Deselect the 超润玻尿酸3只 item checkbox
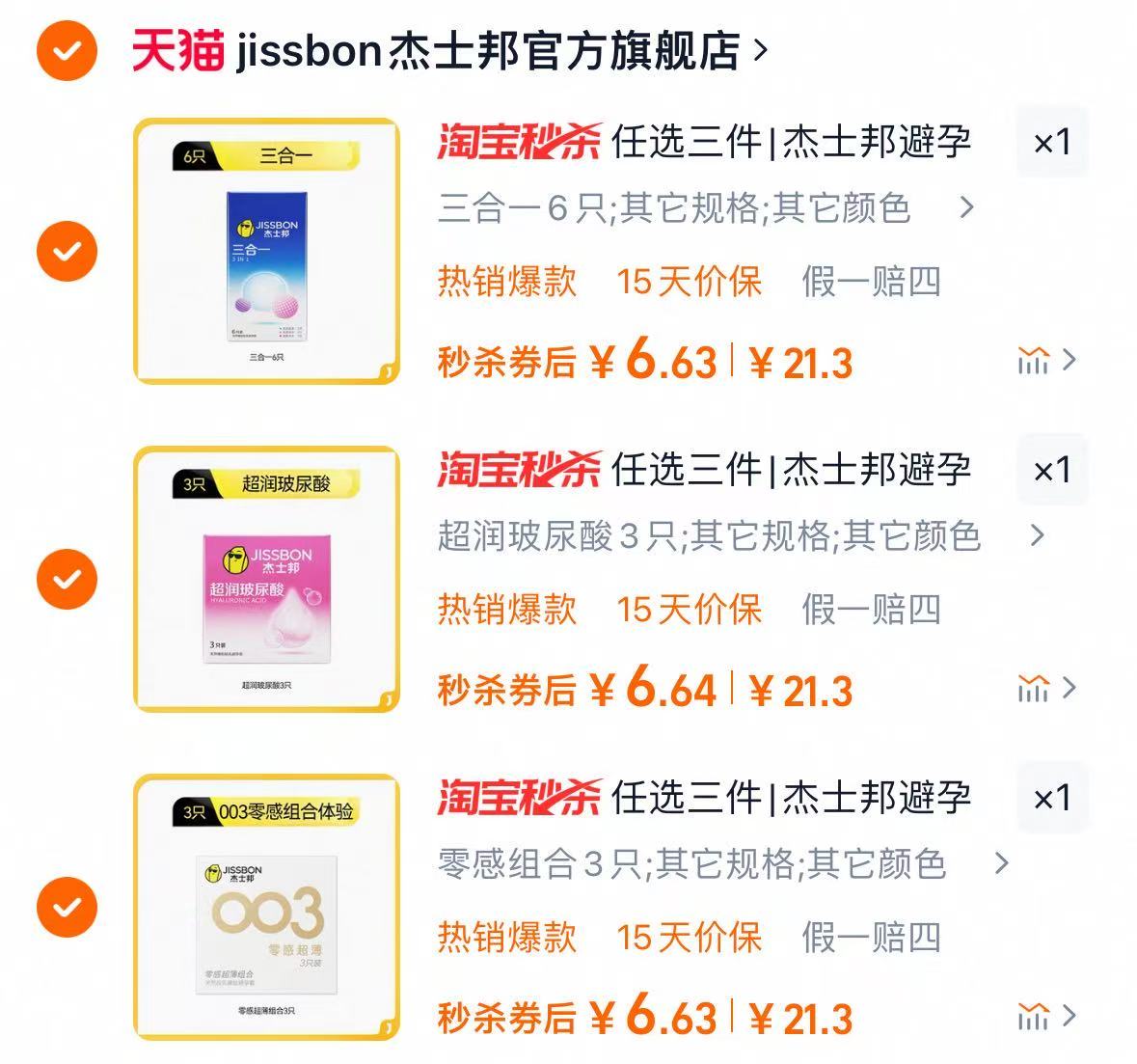 point(67,579)
